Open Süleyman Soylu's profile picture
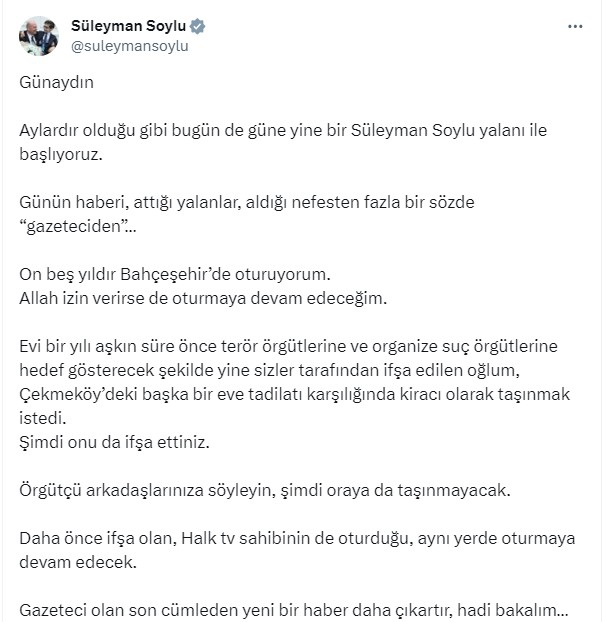 pos(37,36)
